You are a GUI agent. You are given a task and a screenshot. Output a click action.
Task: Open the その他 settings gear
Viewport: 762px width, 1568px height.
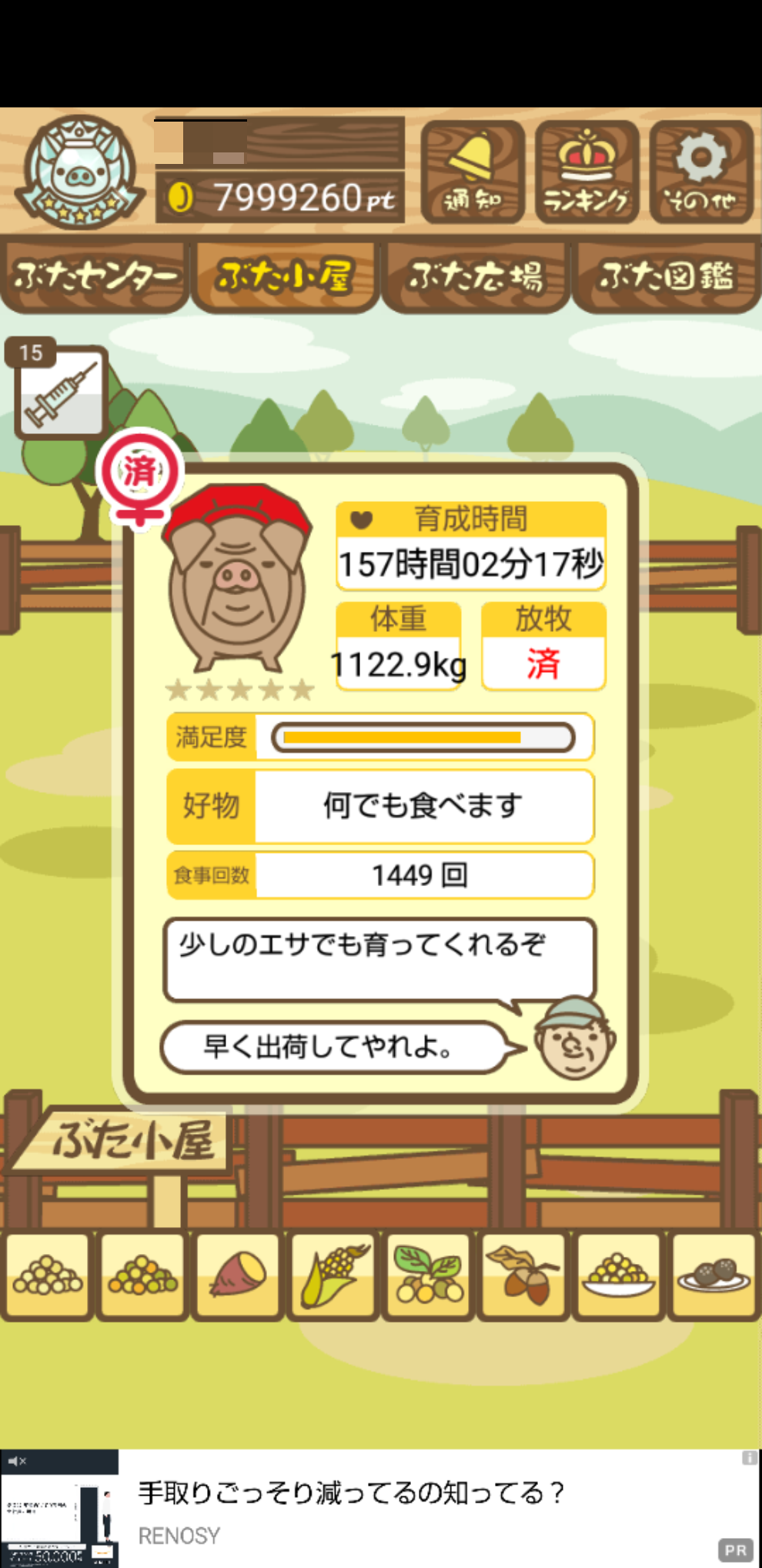coord(700,172)
